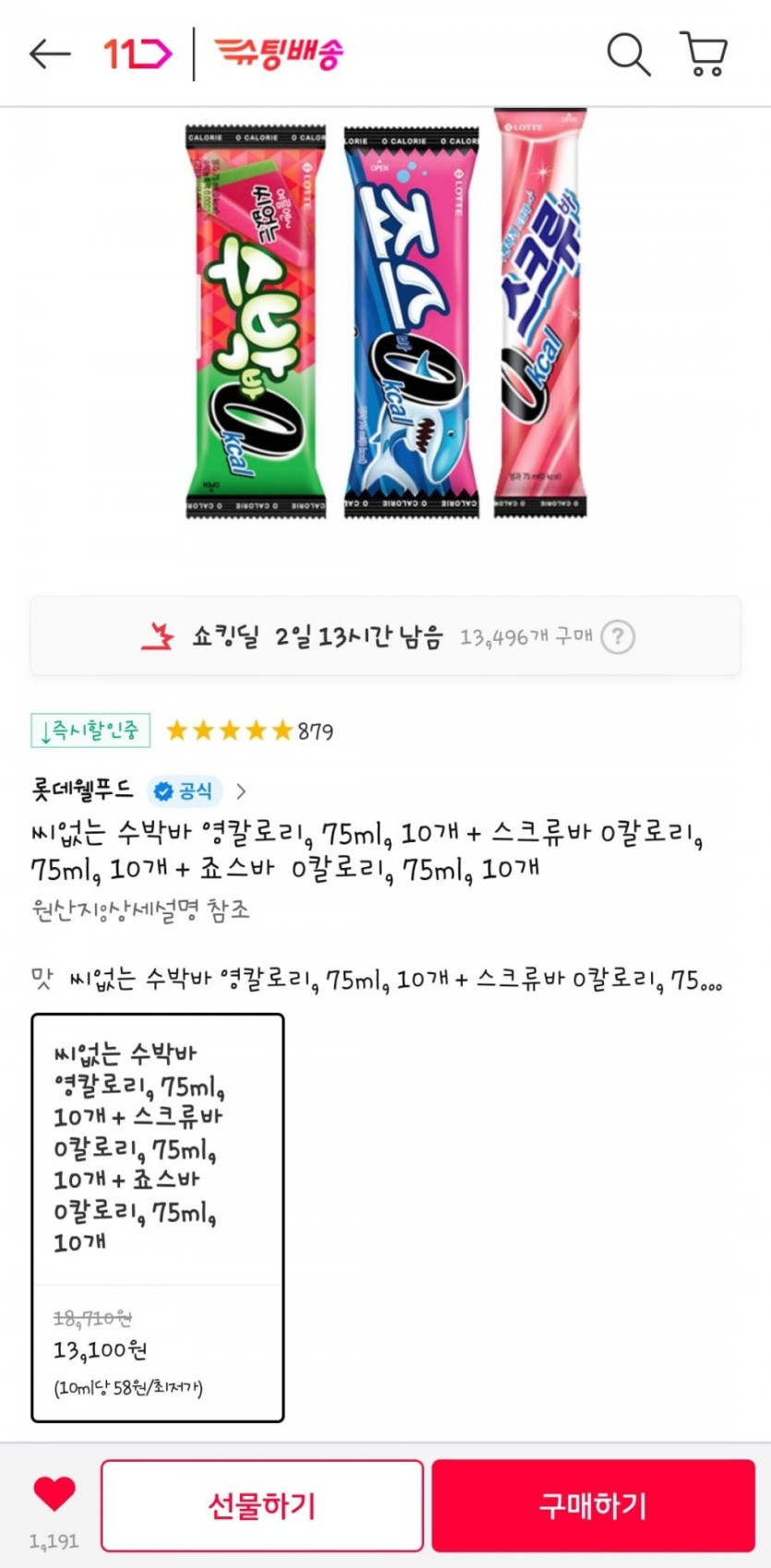Open the 슈팅배송 shipping section
Screen dimensions: 771x1568
(x=278, y=54)
